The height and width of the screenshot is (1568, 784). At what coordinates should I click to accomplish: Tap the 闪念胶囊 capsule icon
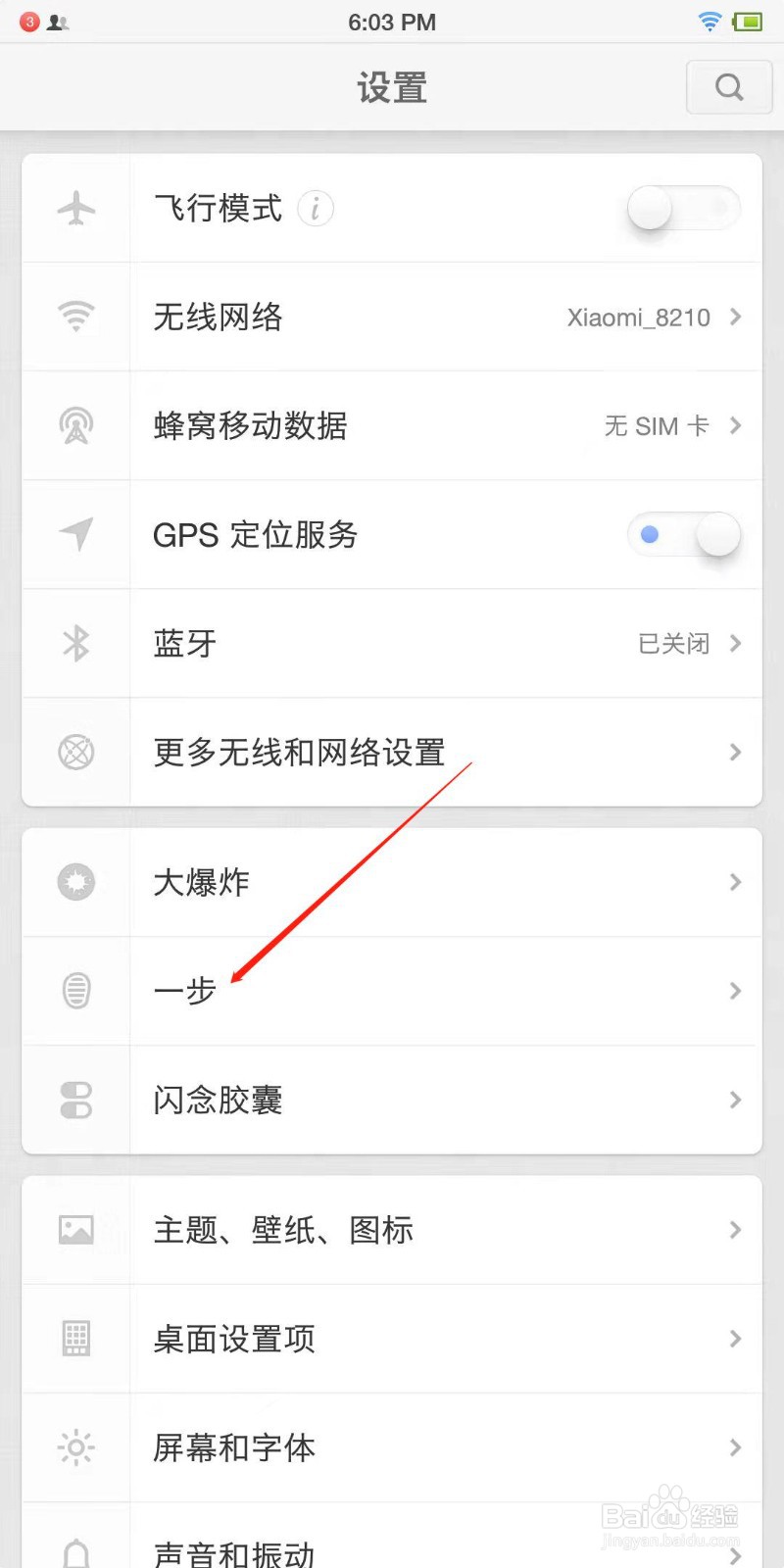coord(76,1100)
